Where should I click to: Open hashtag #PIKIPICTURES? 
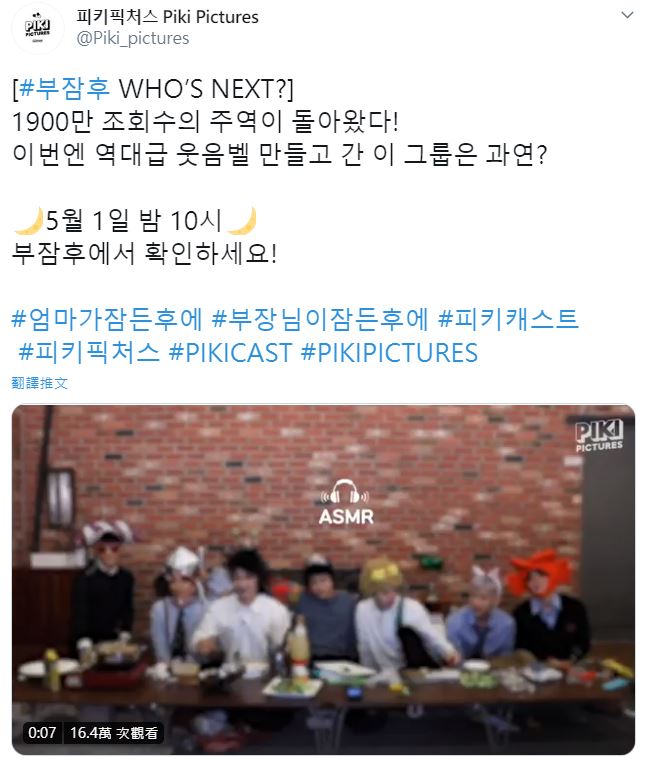point(389,352)
